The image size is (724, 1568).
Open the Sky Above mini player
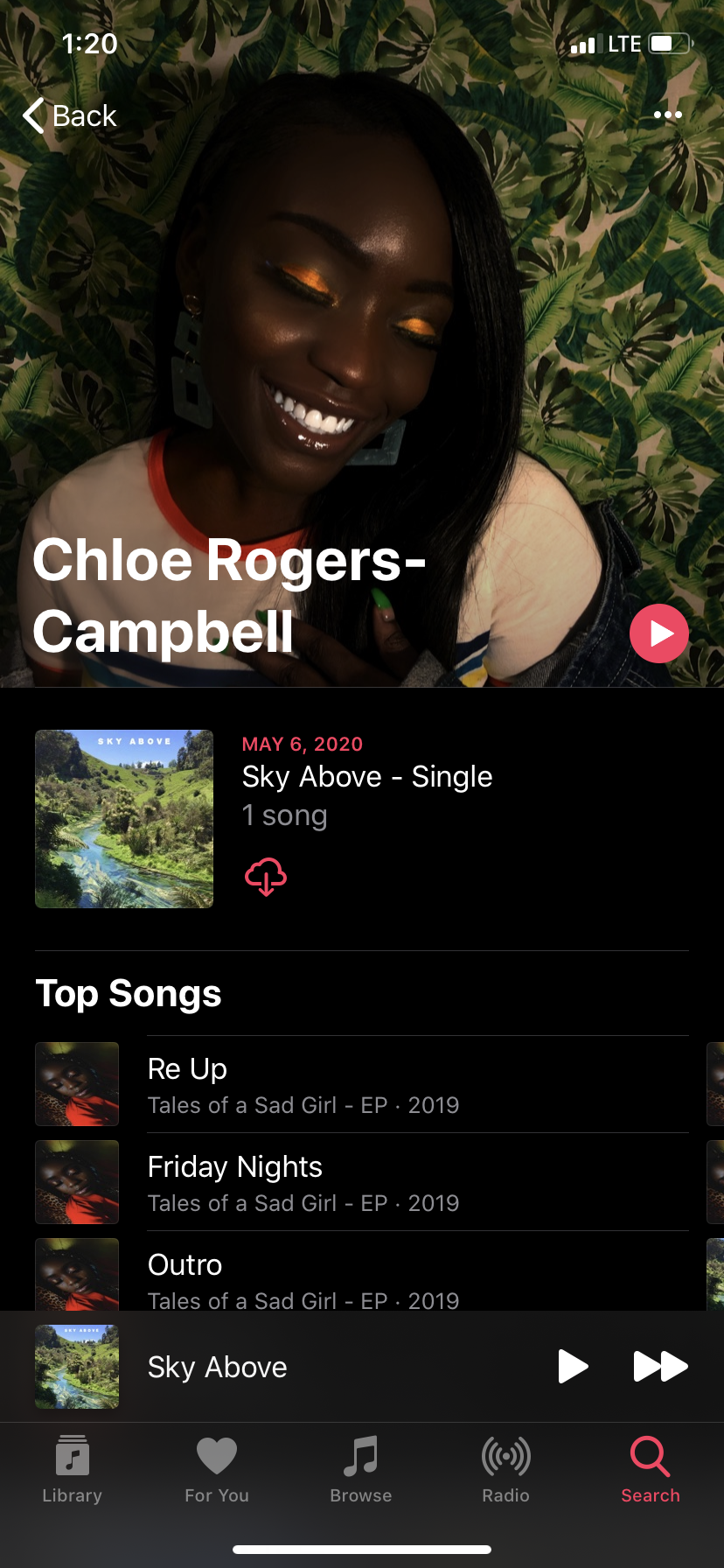pos(280,1367)
